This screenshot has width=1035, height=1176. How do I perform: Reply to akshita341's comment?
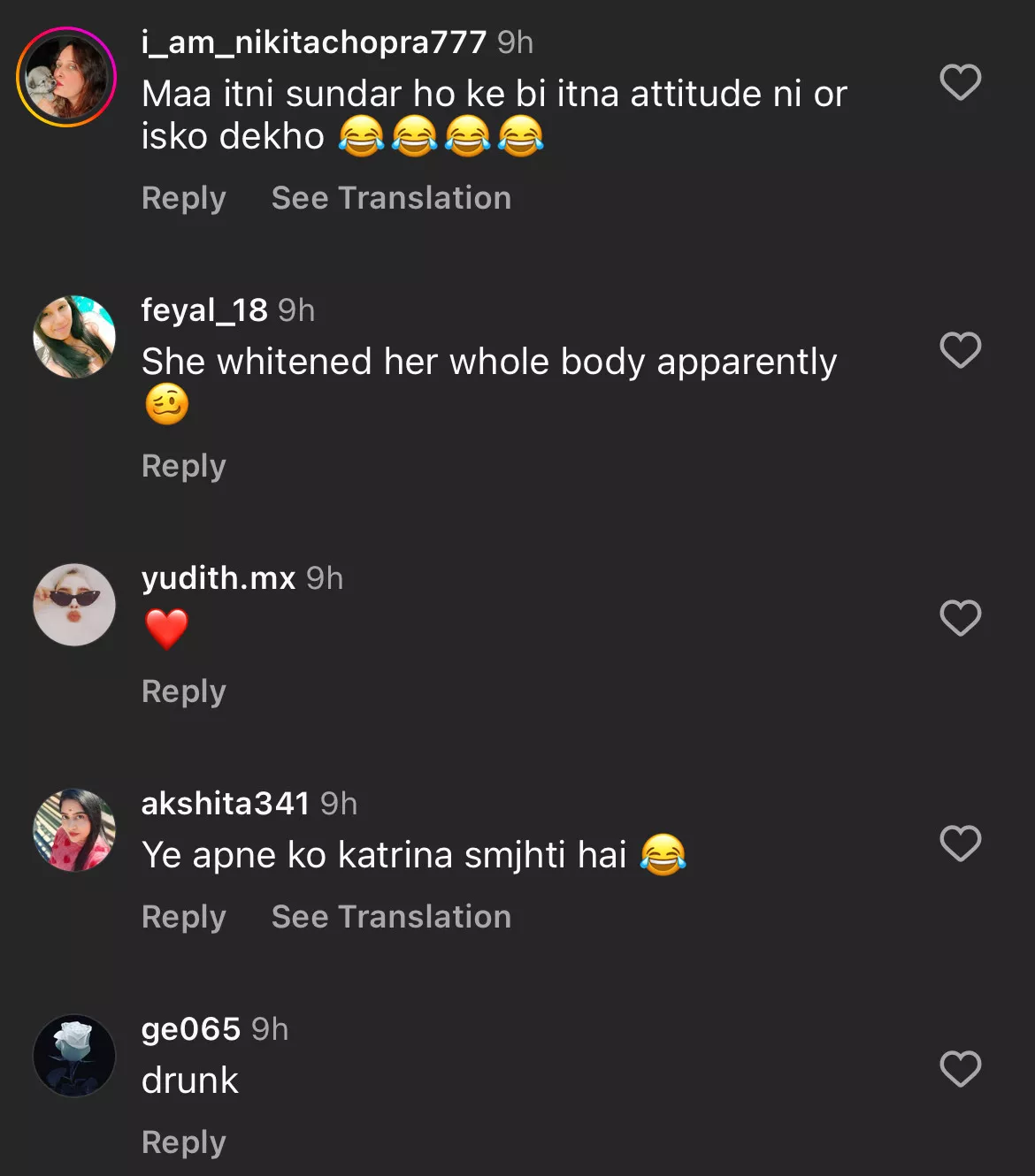[184, 917]
